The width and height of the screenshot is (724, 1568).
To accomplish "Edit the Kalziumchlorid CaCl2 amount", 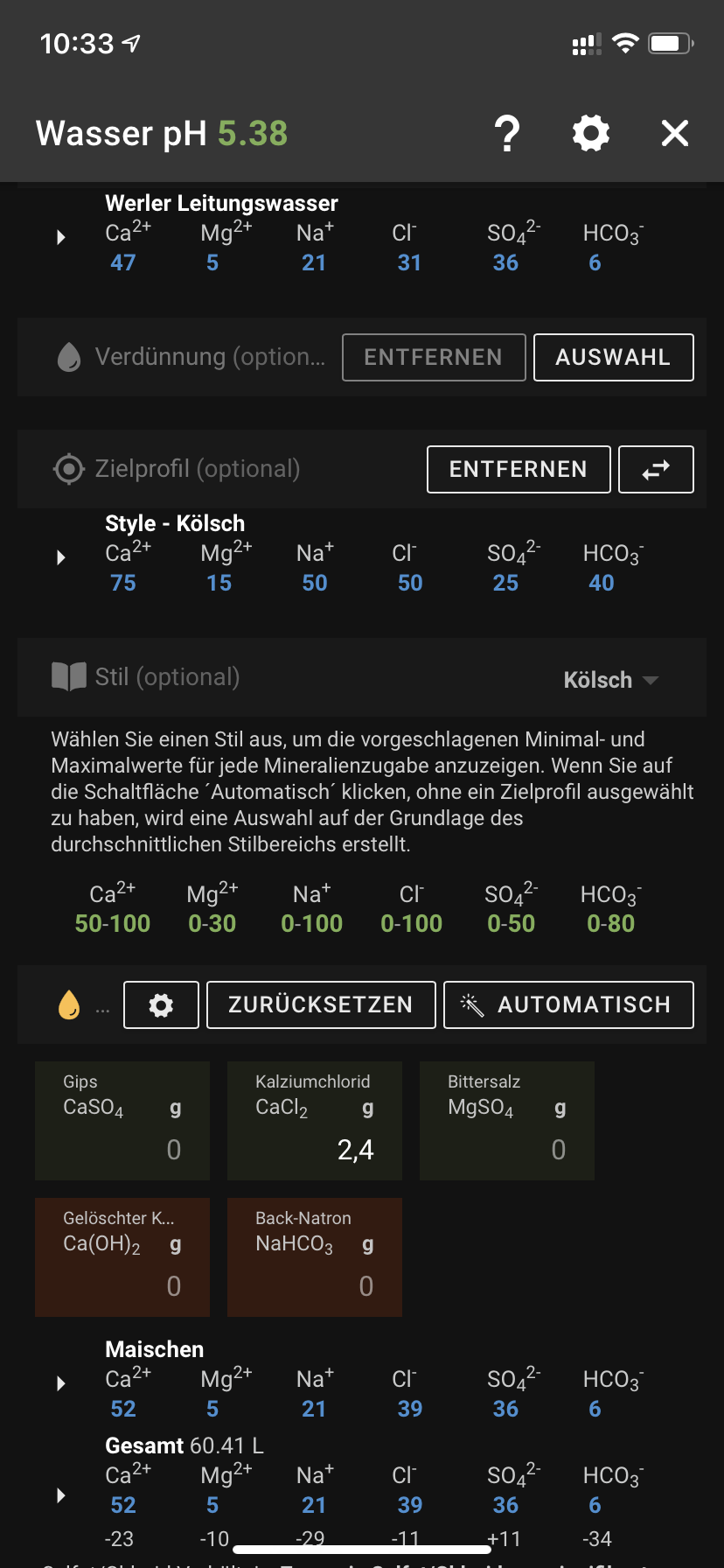I will coord(315,1148).
